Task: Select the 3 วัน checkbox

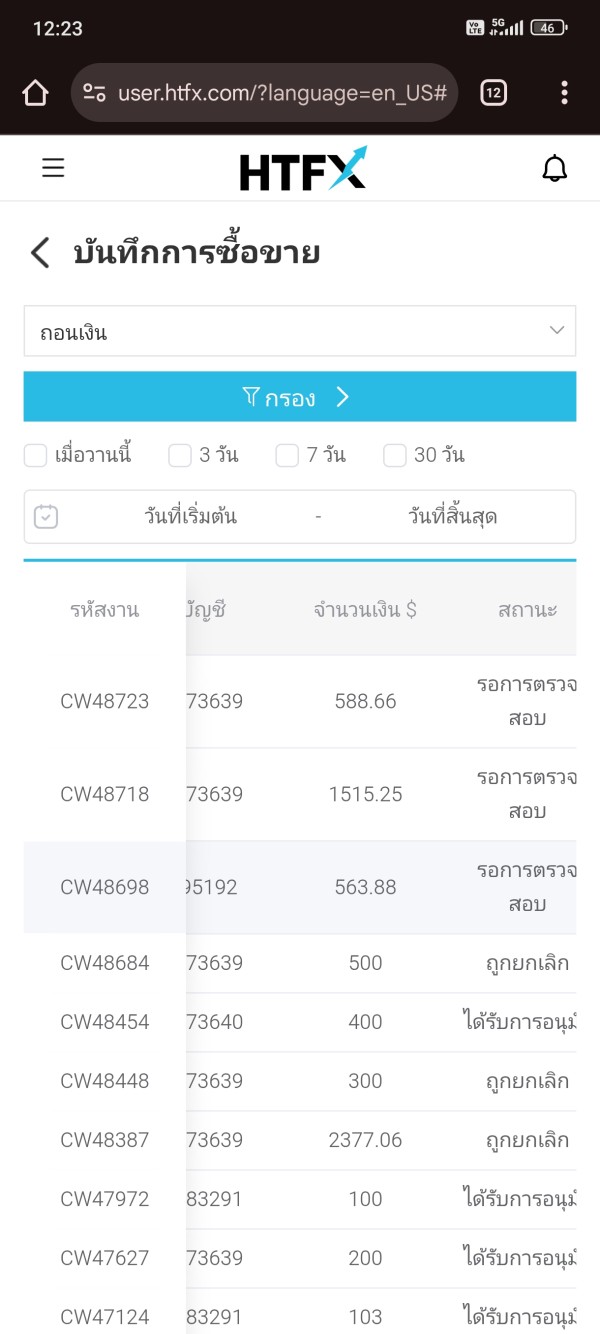Action: 180,456
